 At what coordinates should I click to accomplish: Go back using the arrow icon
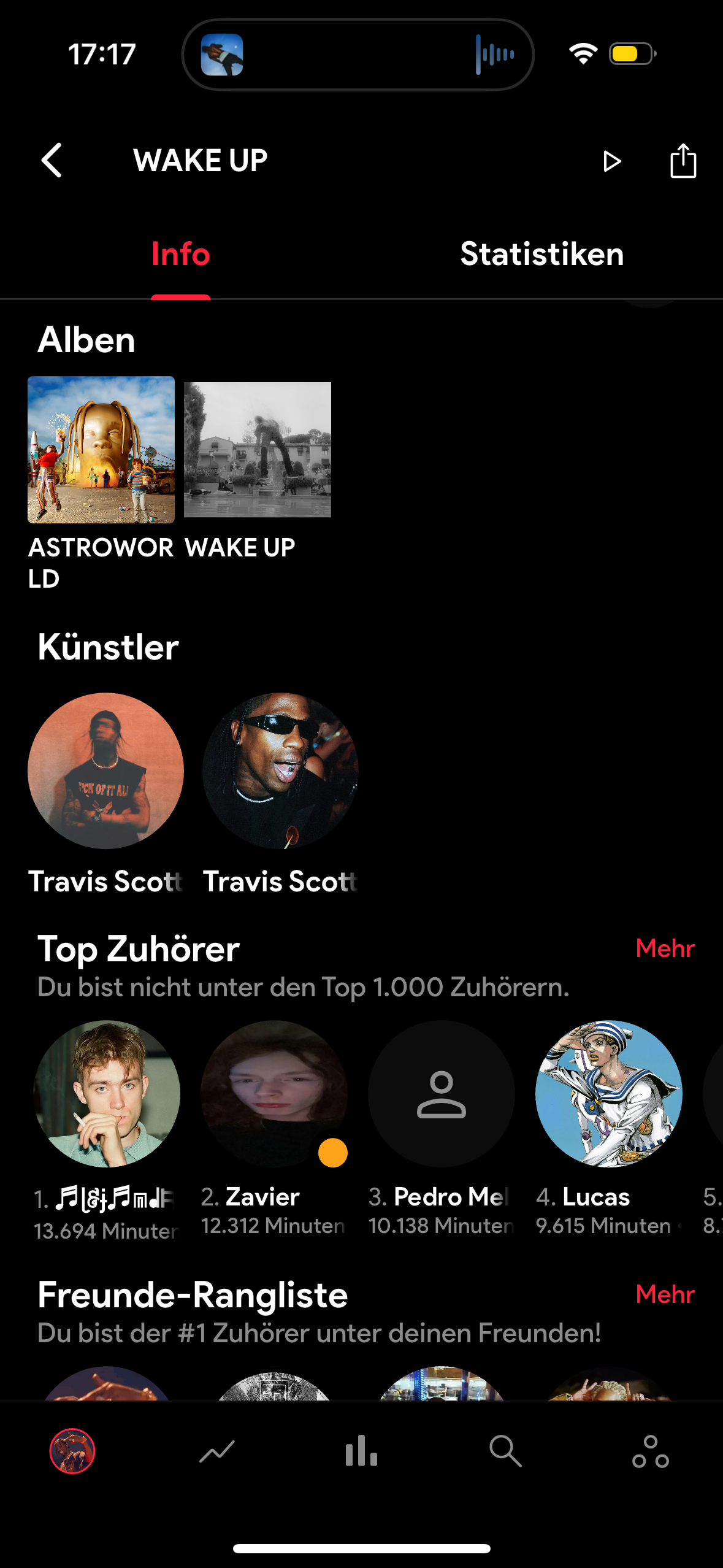pyautogui.click(x=52, y=161)
